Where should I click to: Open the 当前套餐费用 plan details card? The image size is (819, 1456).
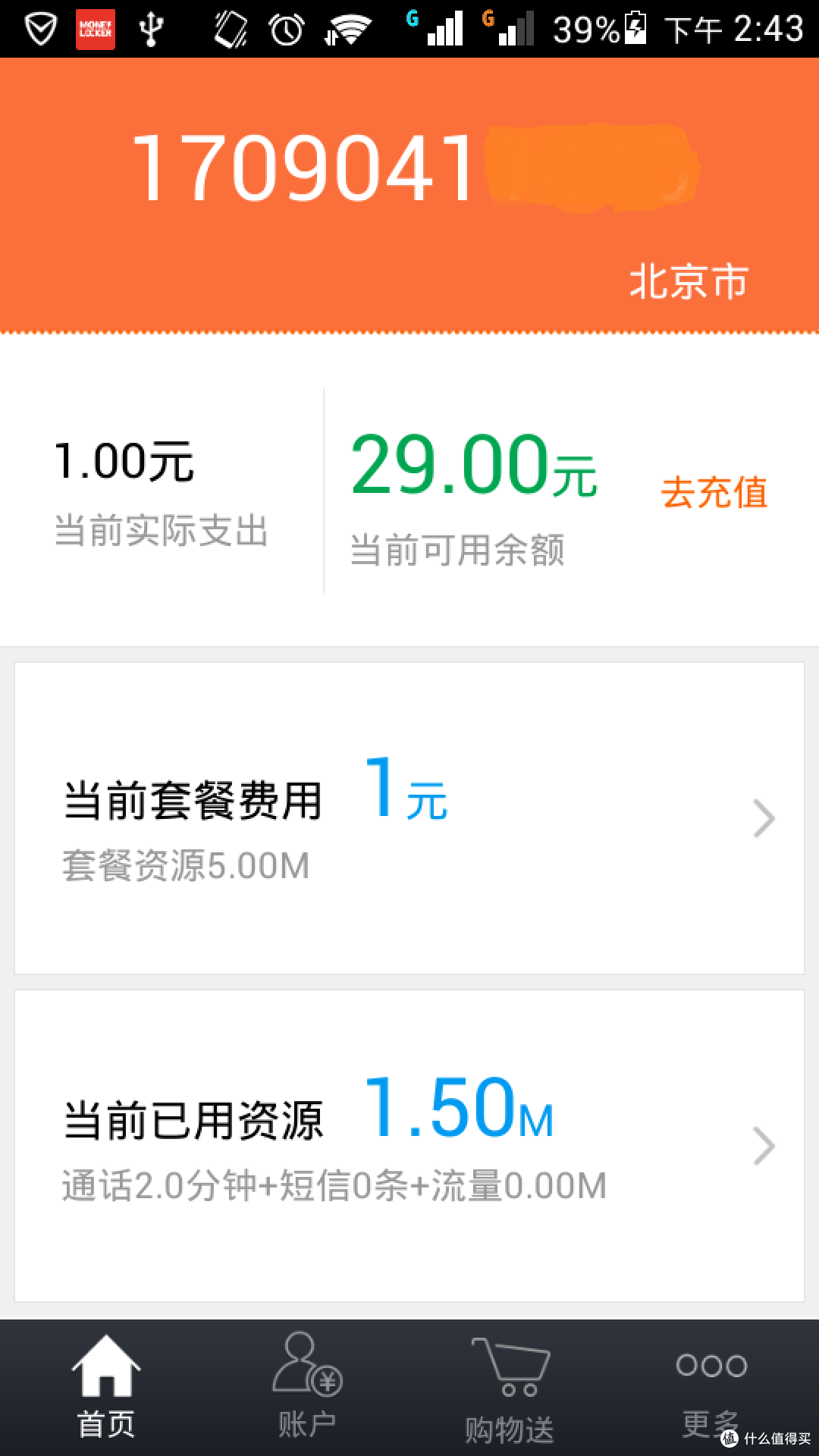[409, 818]
